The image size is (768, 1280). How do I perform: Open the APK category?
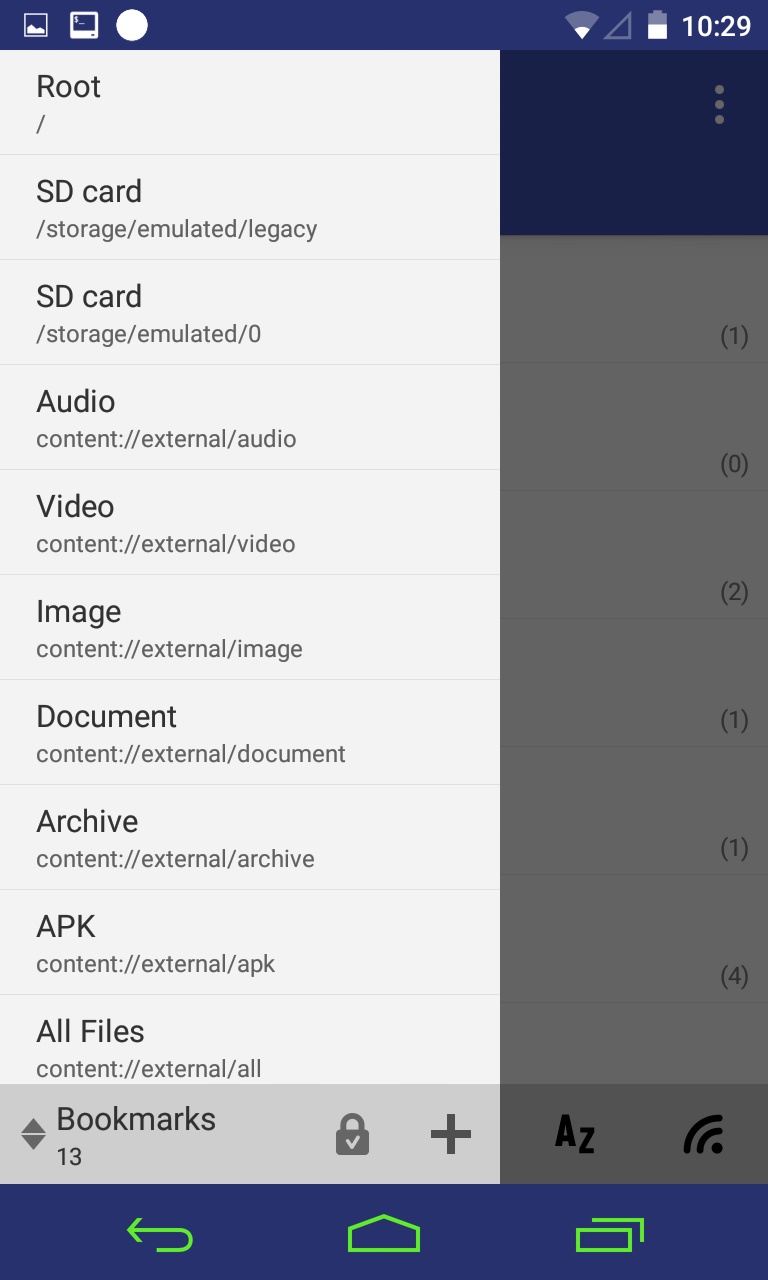tap(250, 942)
